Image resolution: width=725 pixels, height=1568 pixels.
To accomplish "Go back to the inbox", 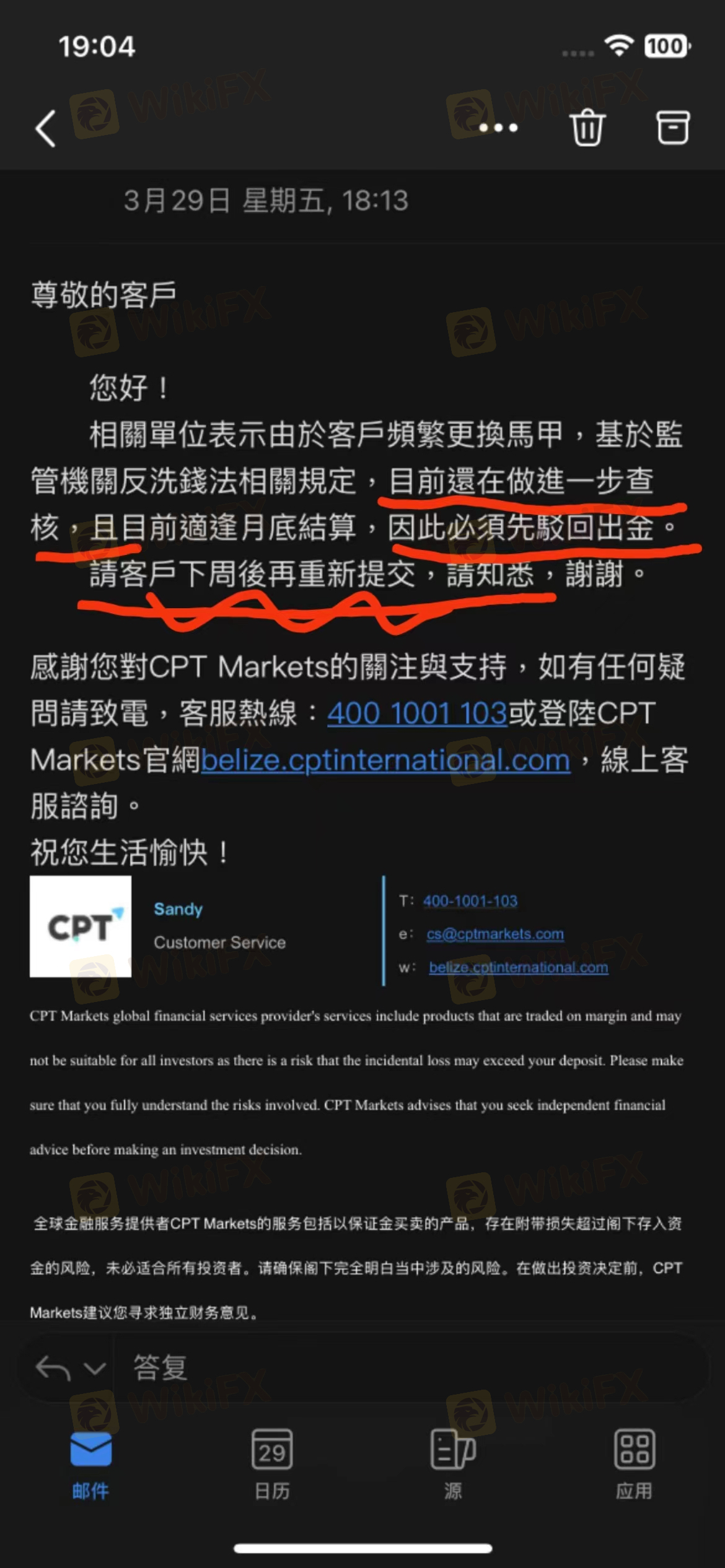I will click(x=46, y=129).
